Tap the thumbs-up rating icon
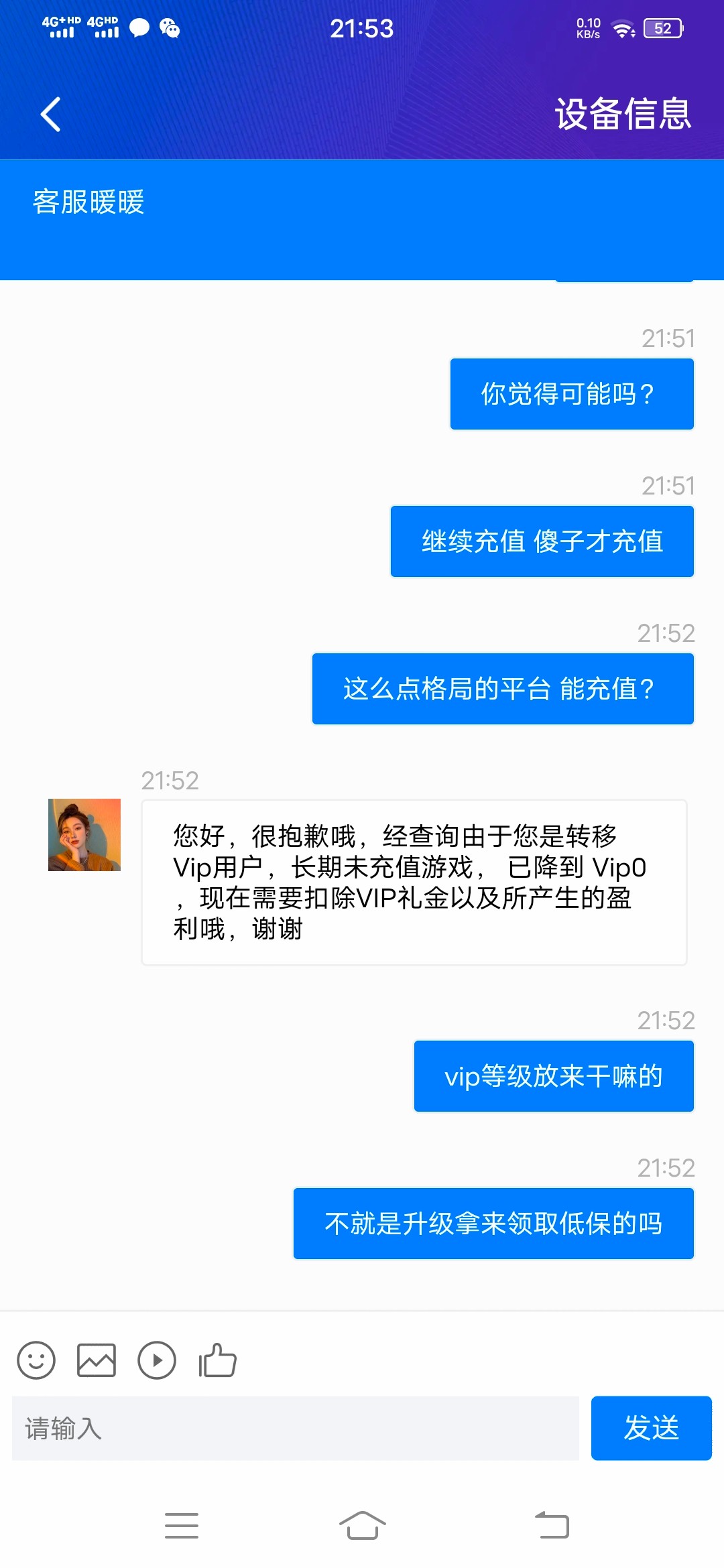Screen dimensions: 724x1568 [x=218, y=1360]
